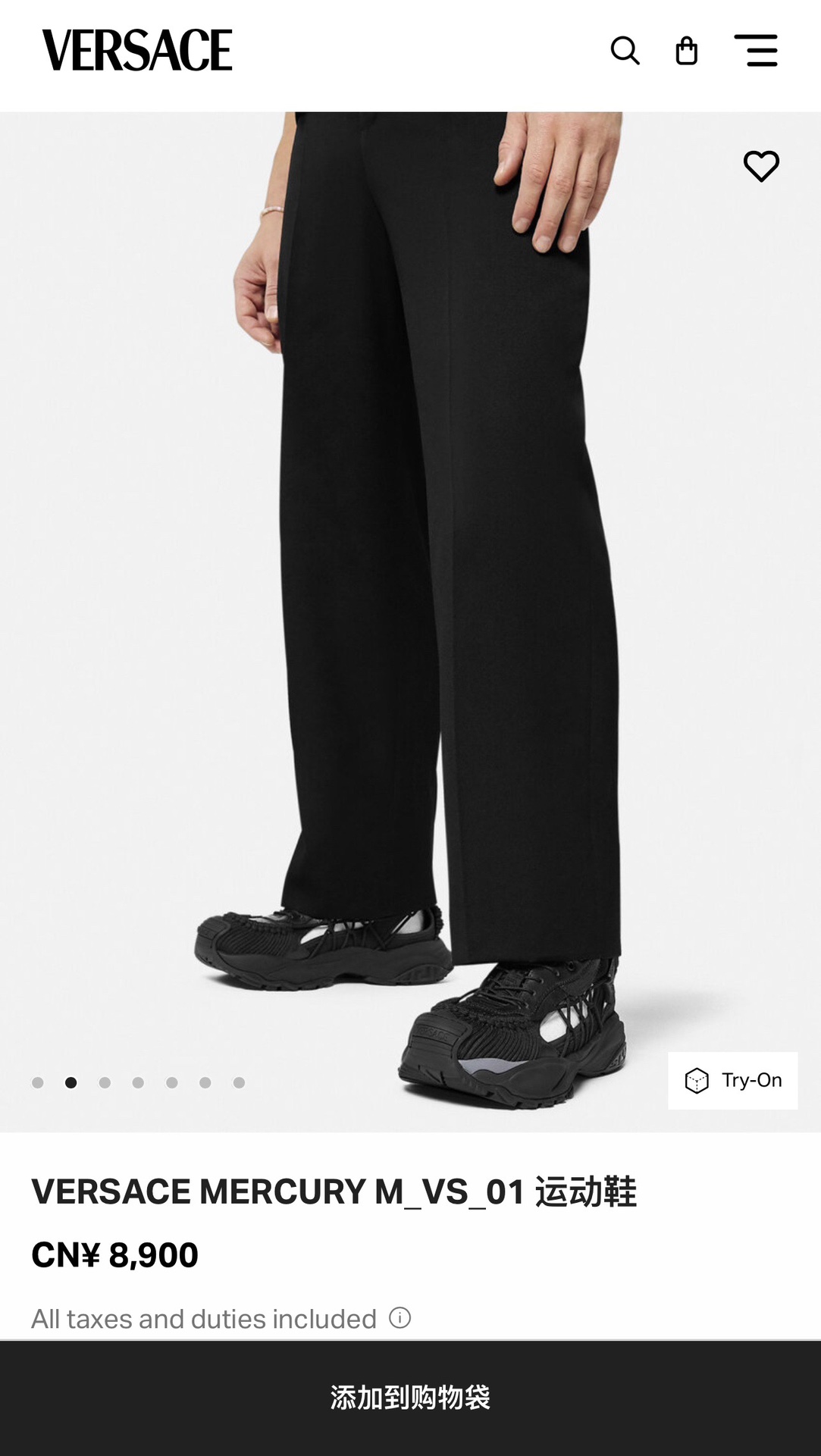
Task: Jump to the first product image dot
Action: [38, 1082]
